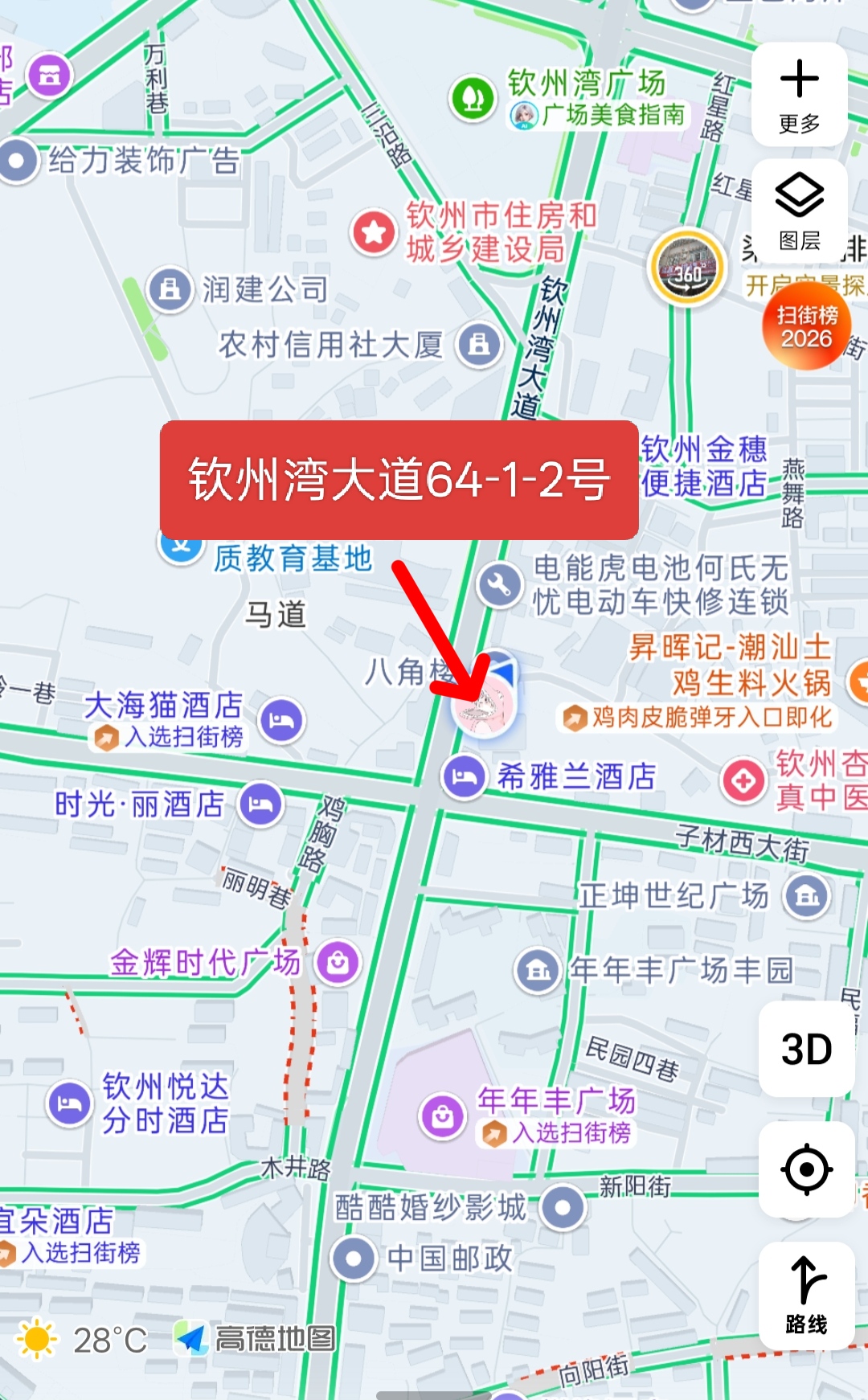868x1400 pixels.
Task: Select 年年丰广场 shopping marker
Action: [x=442, y=1116]
